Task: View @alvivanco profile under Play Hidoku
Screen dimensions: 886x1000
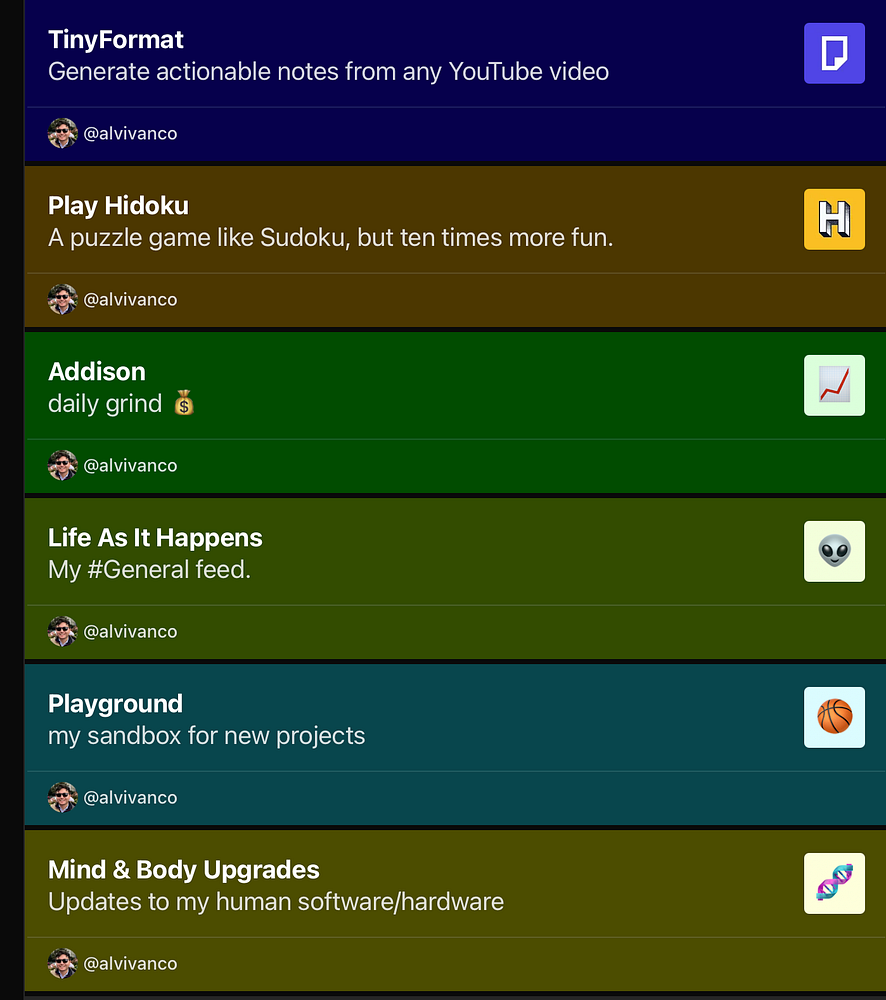Action: [x=130, y=300]
